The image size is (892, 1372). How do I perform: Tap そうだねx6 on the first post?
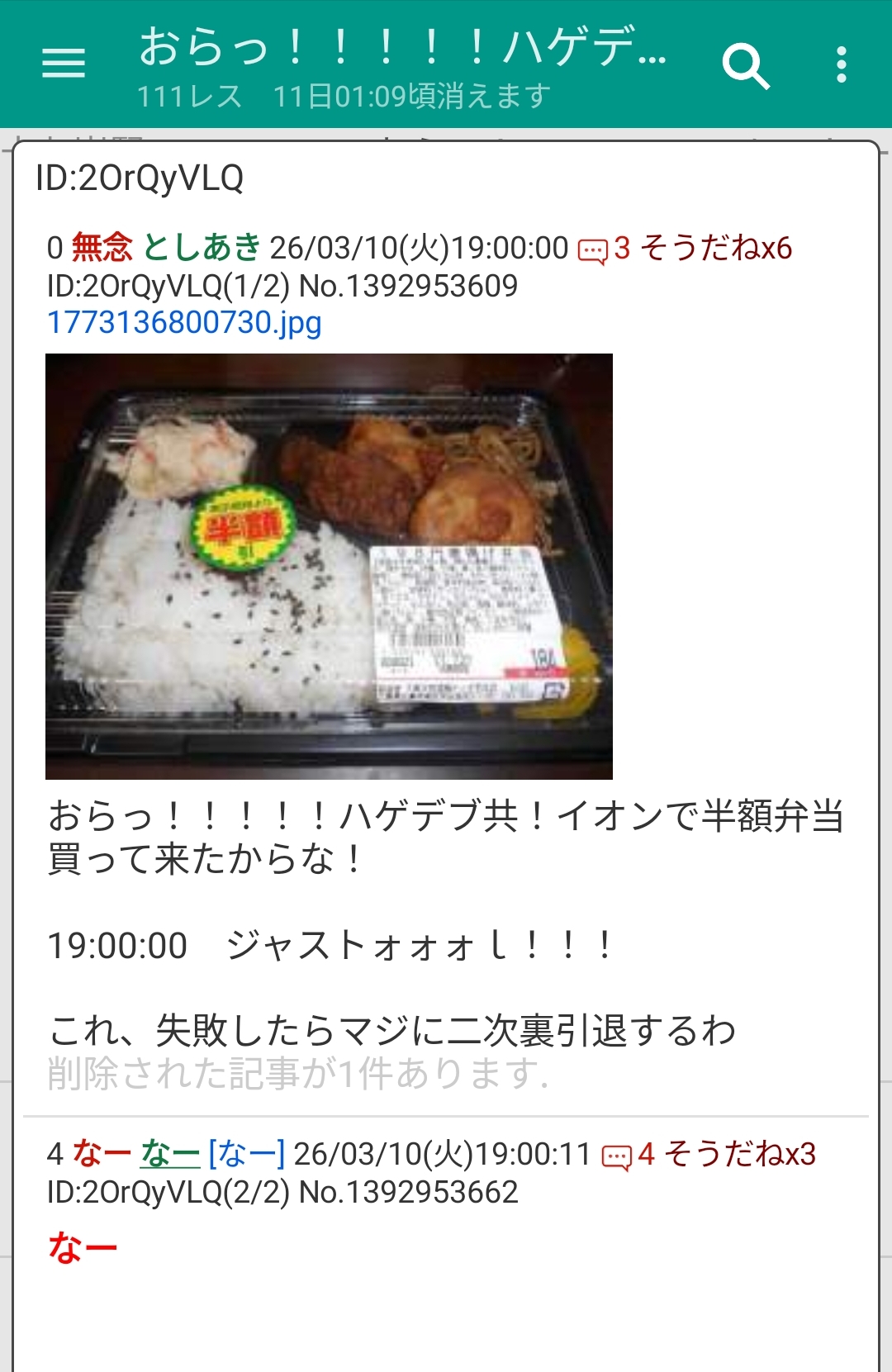716,248
